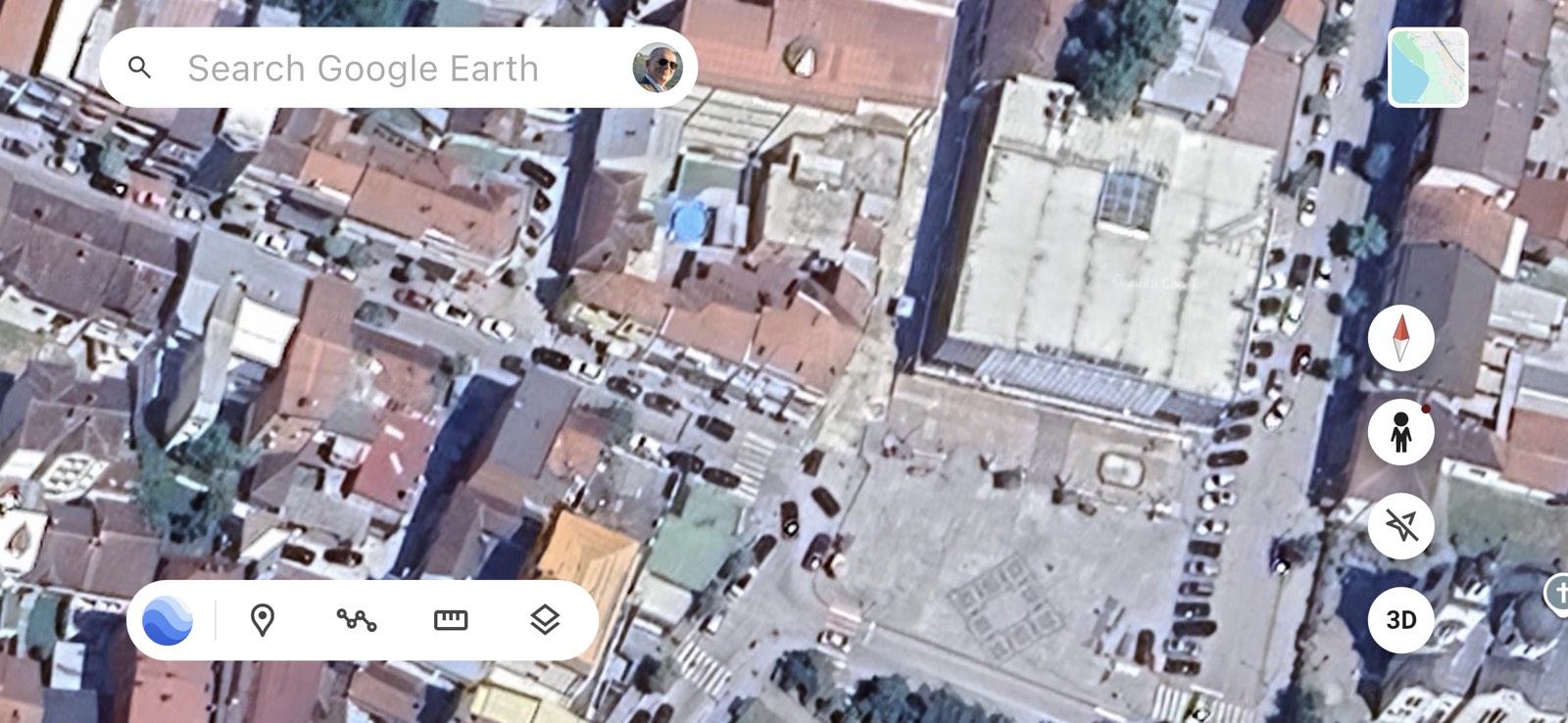Viewport: 1568px width, 723px height.
Task: Open the map layers menu
Action: click(544, 620)
